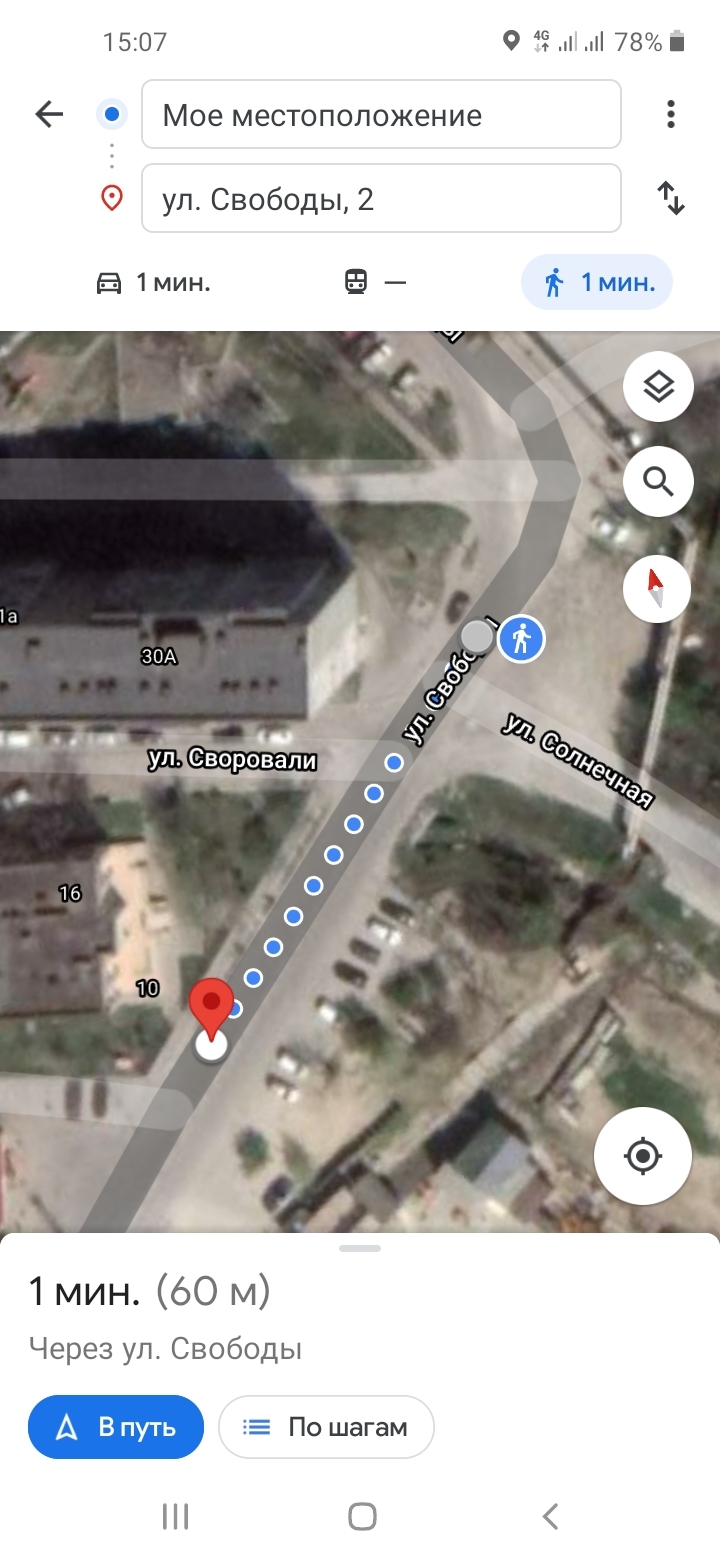Screen dimensions: 720x1560
Task: Open recent apps from navigation bar
Action: tap(175, 1516)
